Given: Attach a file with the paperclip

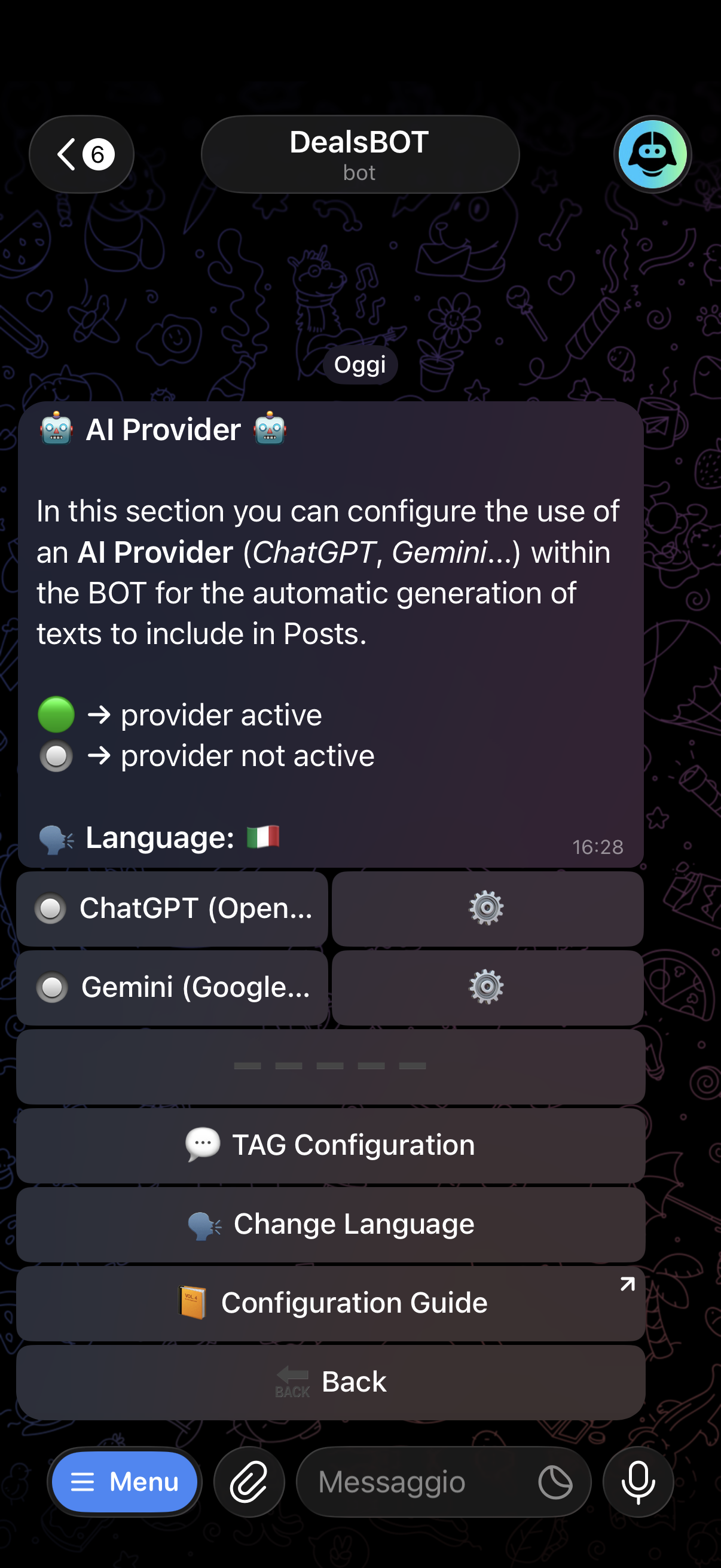Looking at the screenshot, I should [x=249, y=1481].
